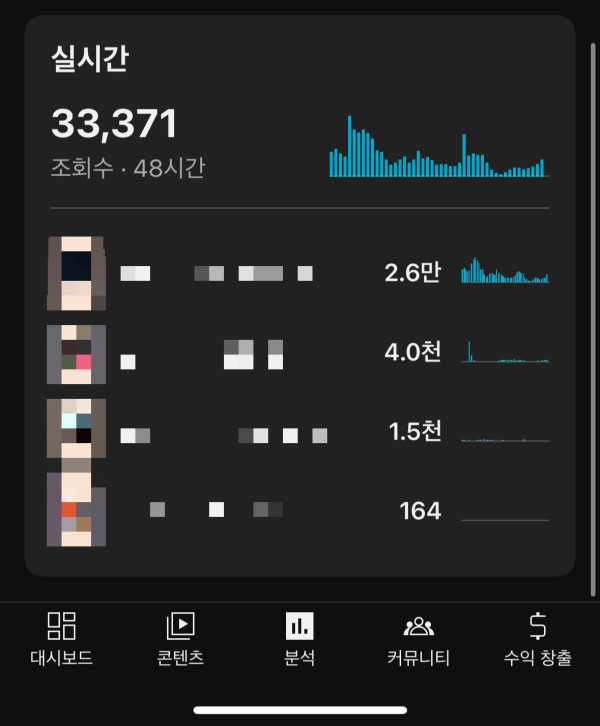Open the video with 2.6만 views

click(x=298, y=273)
